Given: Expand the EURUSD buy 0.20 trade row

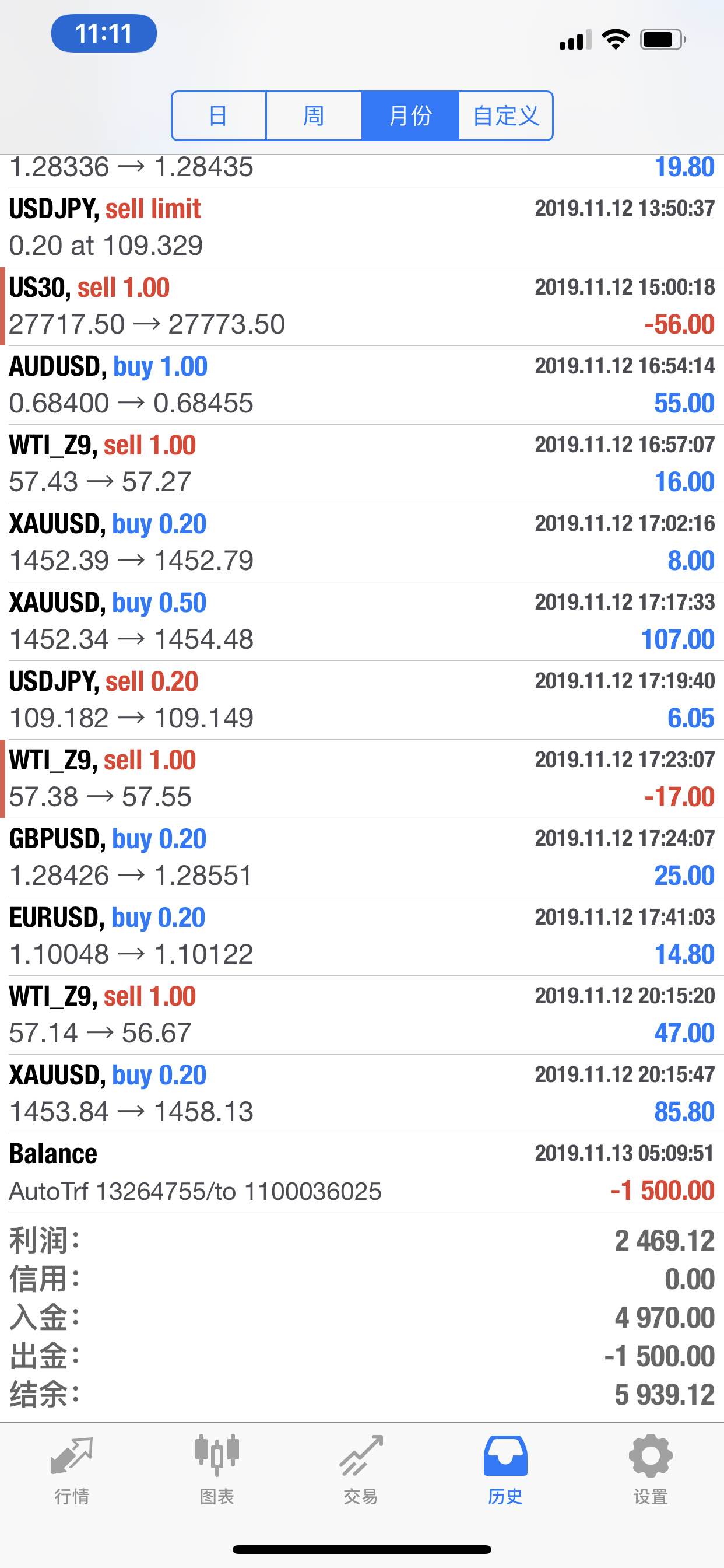Looking at the screenshot, I should coord(362,936).
